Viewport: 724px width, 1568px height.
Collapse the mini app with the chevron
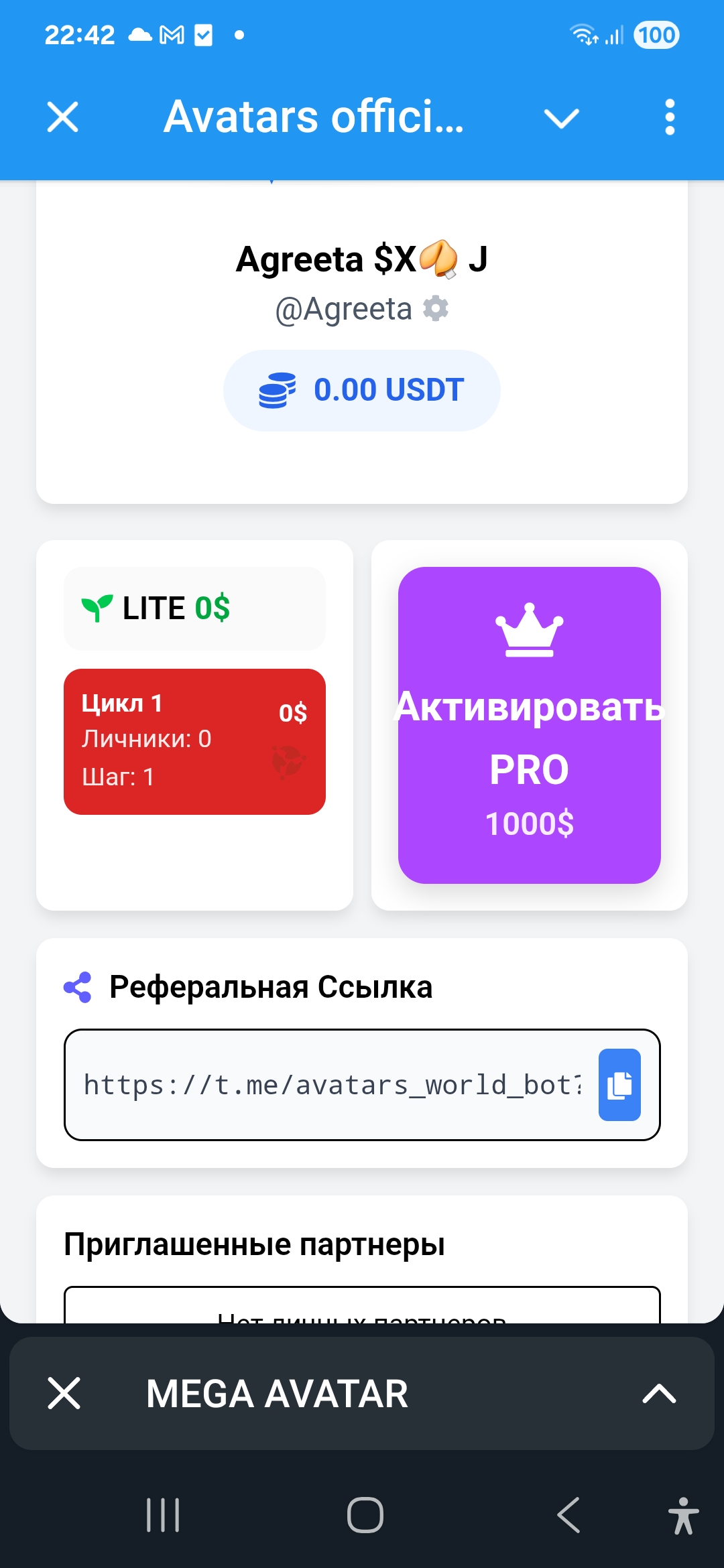(x=561, y=119)
